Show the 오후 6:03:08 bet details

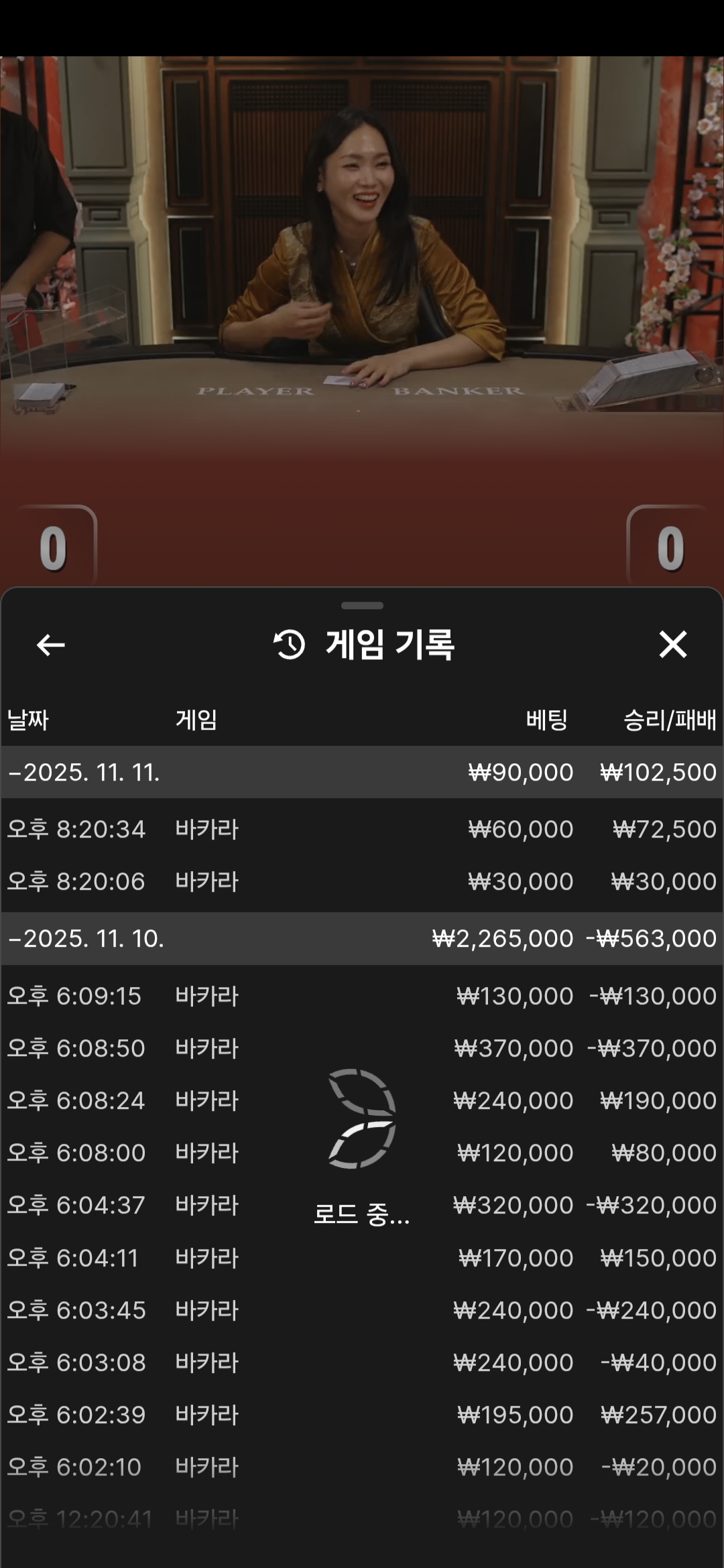pos(362,1363)
